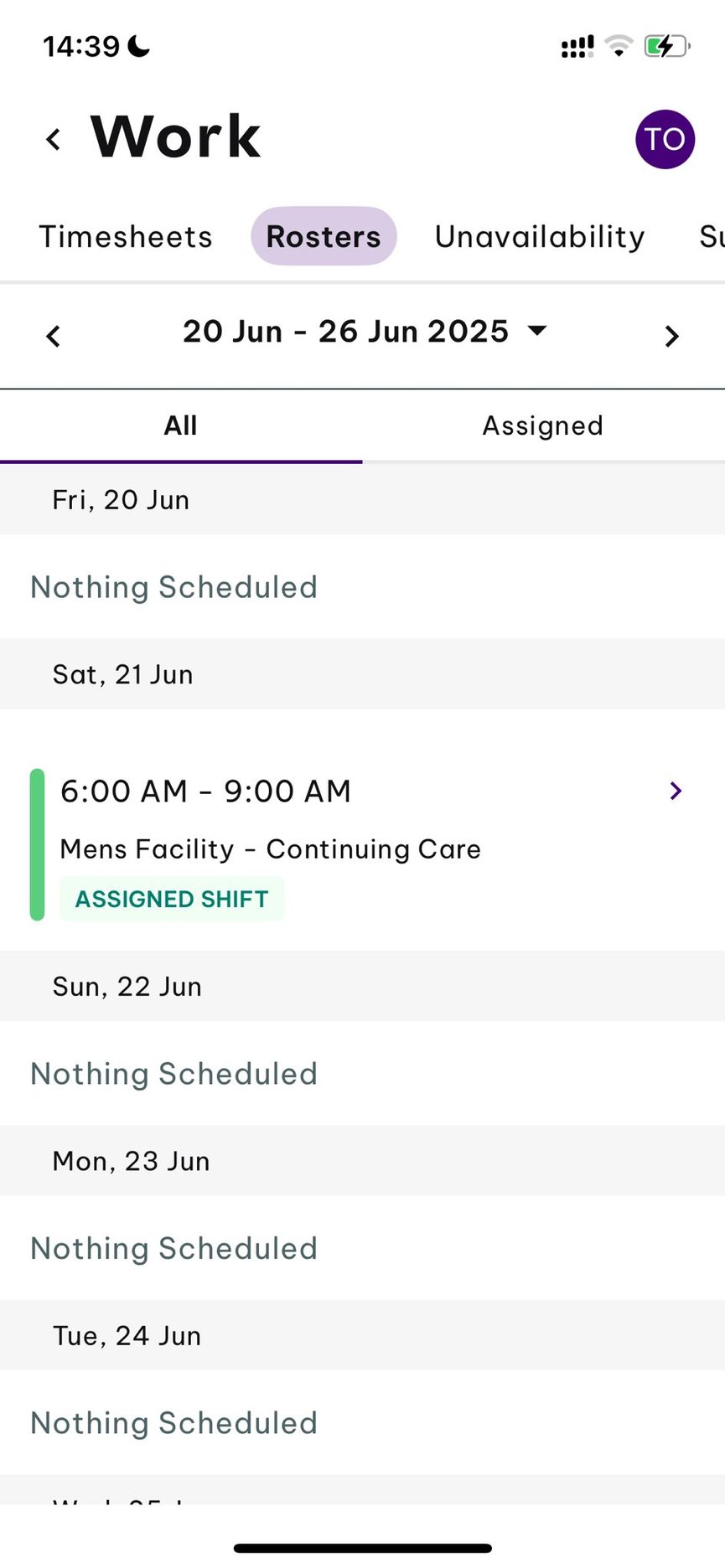Tap the Mens Facility - Continuing Care shift
The width and height of the screenshot is (725, 1568).
click(271, 848)
